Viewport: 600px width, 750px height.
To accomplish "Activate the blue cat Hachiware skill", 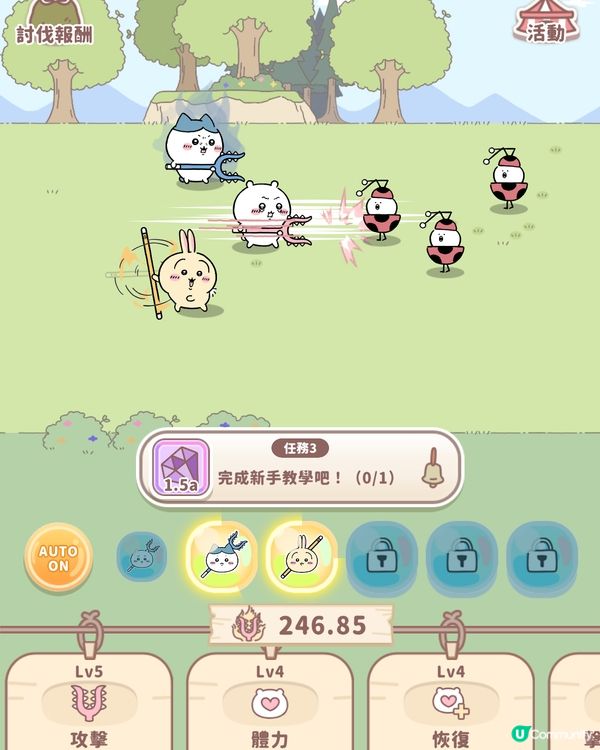I will (x=221, y=558).
